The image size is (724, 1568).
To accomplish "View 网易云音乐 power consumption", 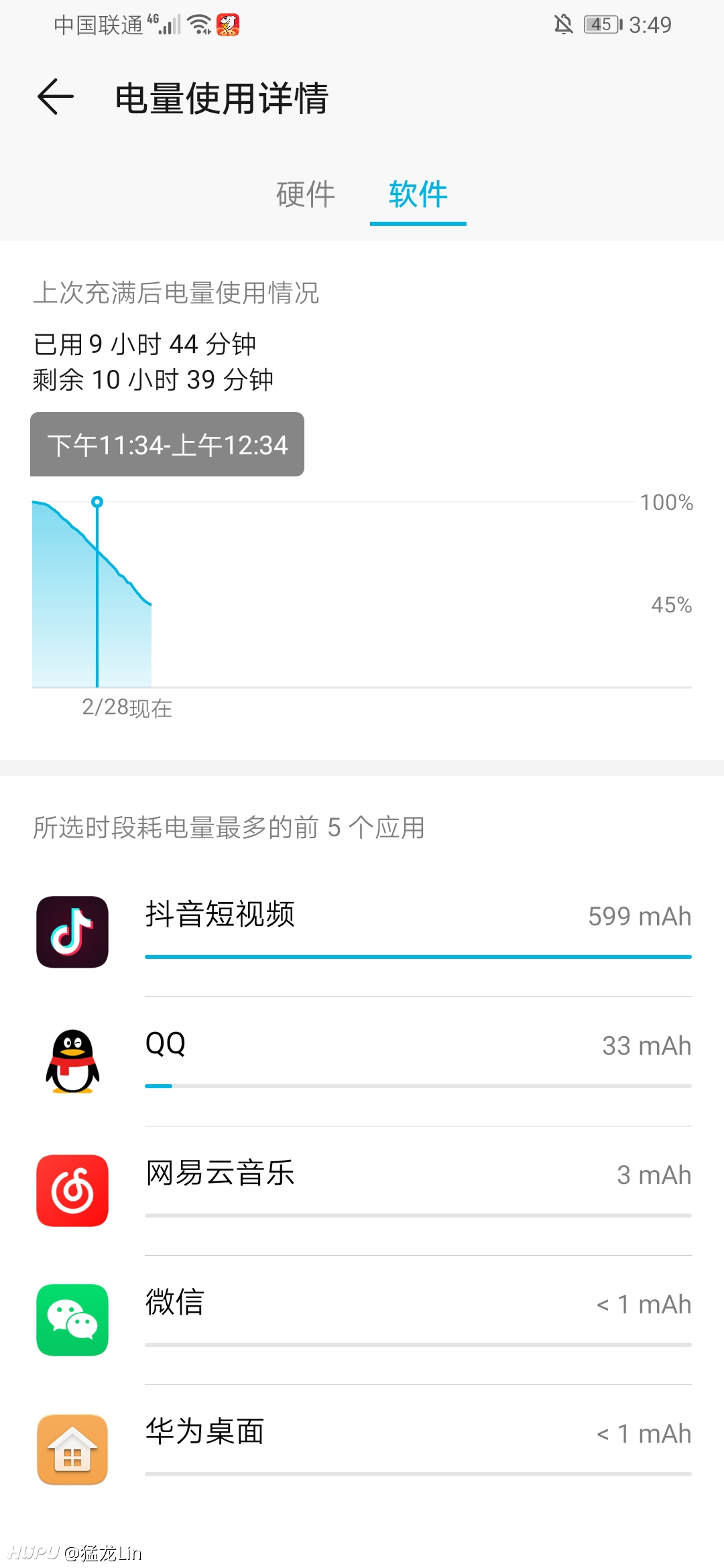I will pyautogui.click(x=362, y=1191).
